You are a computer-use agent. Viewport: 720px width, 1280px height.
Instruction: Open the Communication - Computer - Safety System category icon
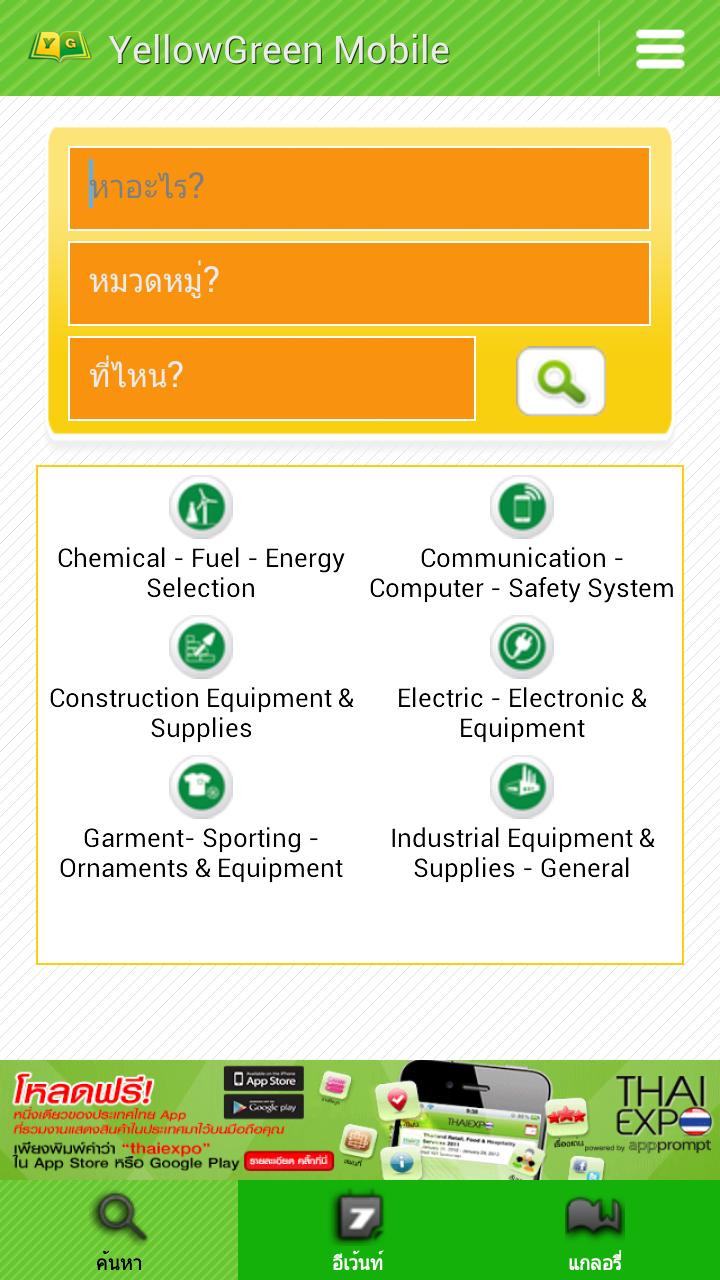pyautogui.click(x=522, y=506)
